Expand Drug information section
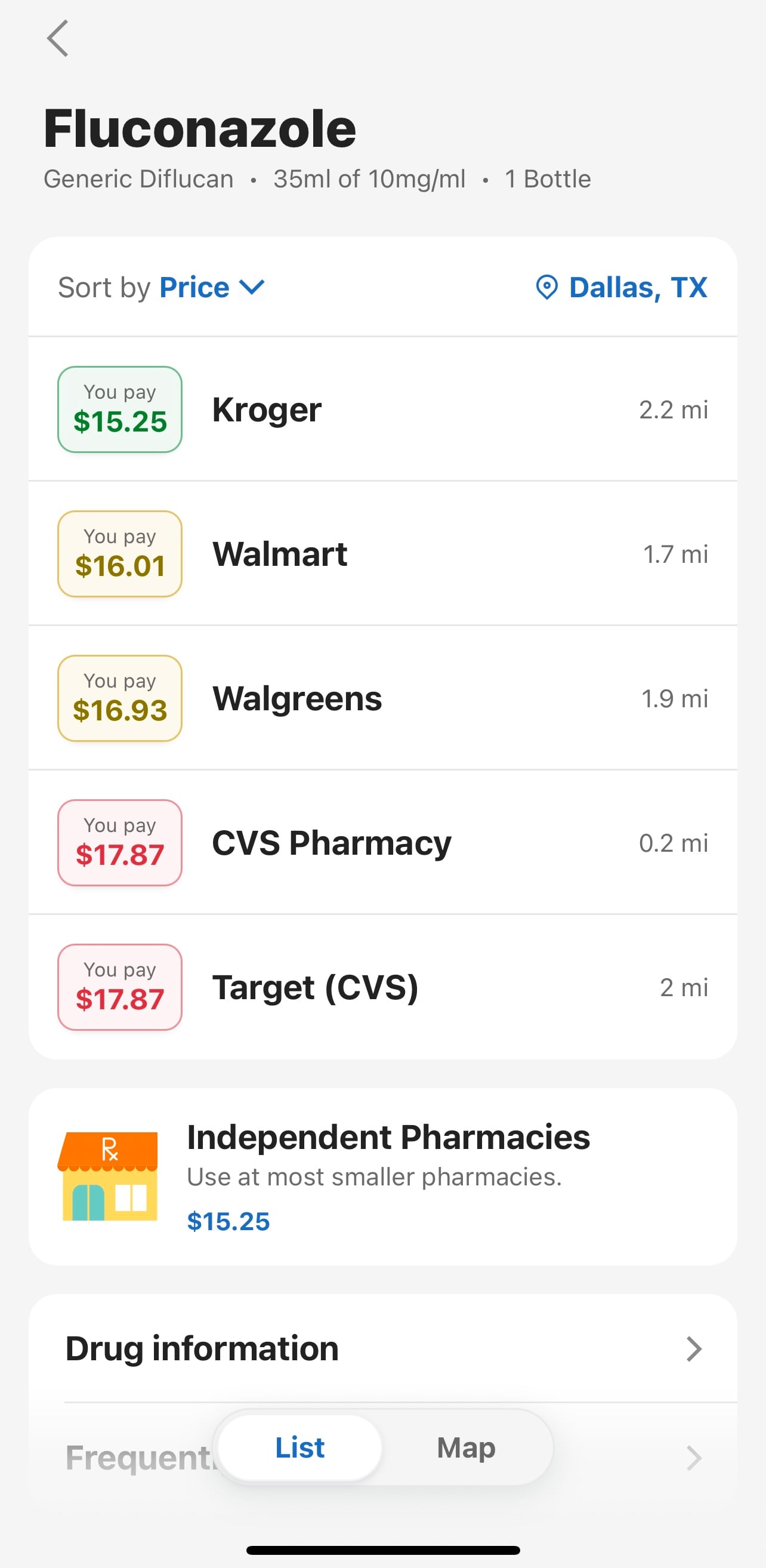Viewport: 766px width, 1568px height. click(384, 1348)
